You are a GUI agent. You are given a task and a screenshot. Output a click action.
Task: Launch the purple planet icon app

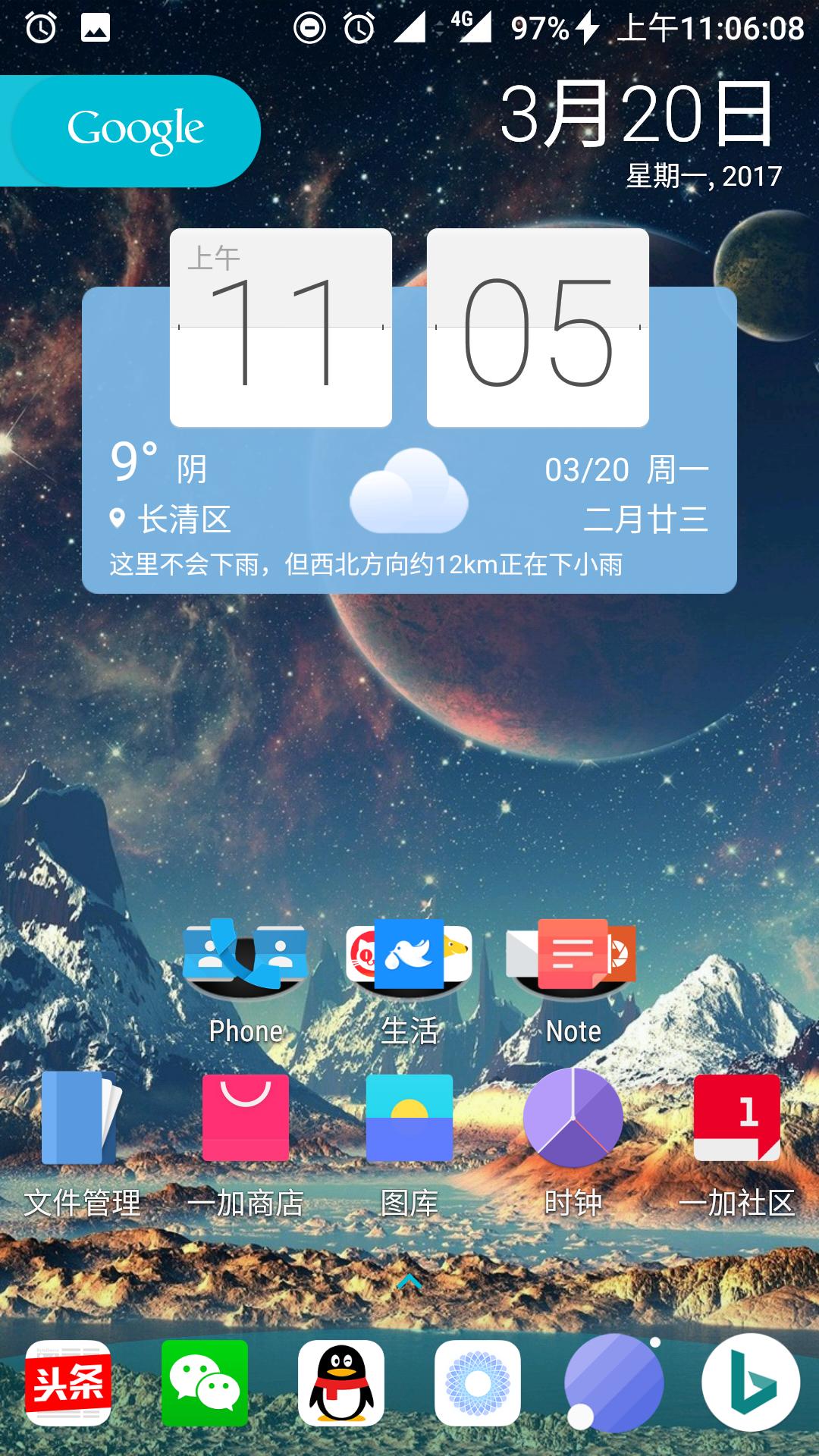click(614, 1383)
